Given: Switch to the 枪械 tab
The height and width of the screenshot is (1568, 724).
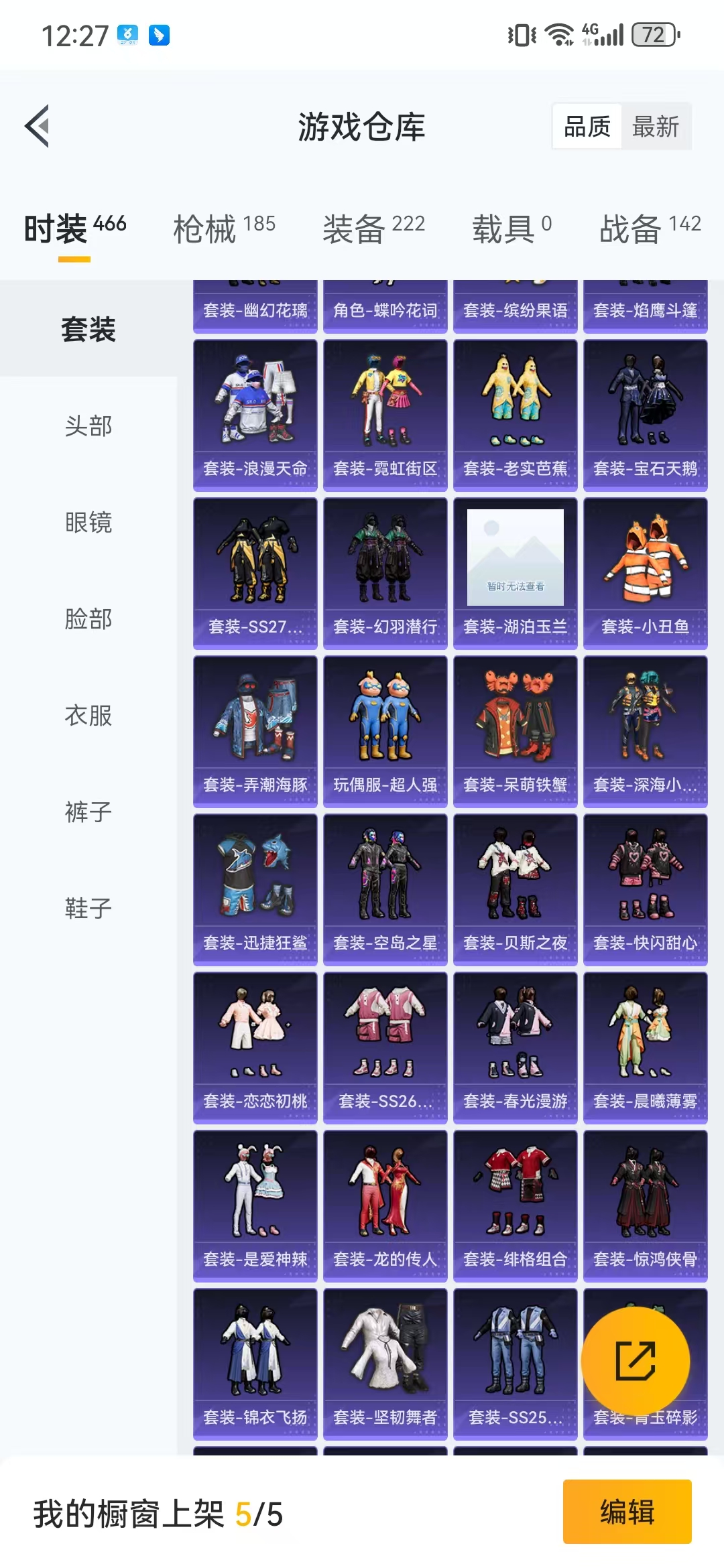Looking at the screenshot, I should (x=224, y=228).
